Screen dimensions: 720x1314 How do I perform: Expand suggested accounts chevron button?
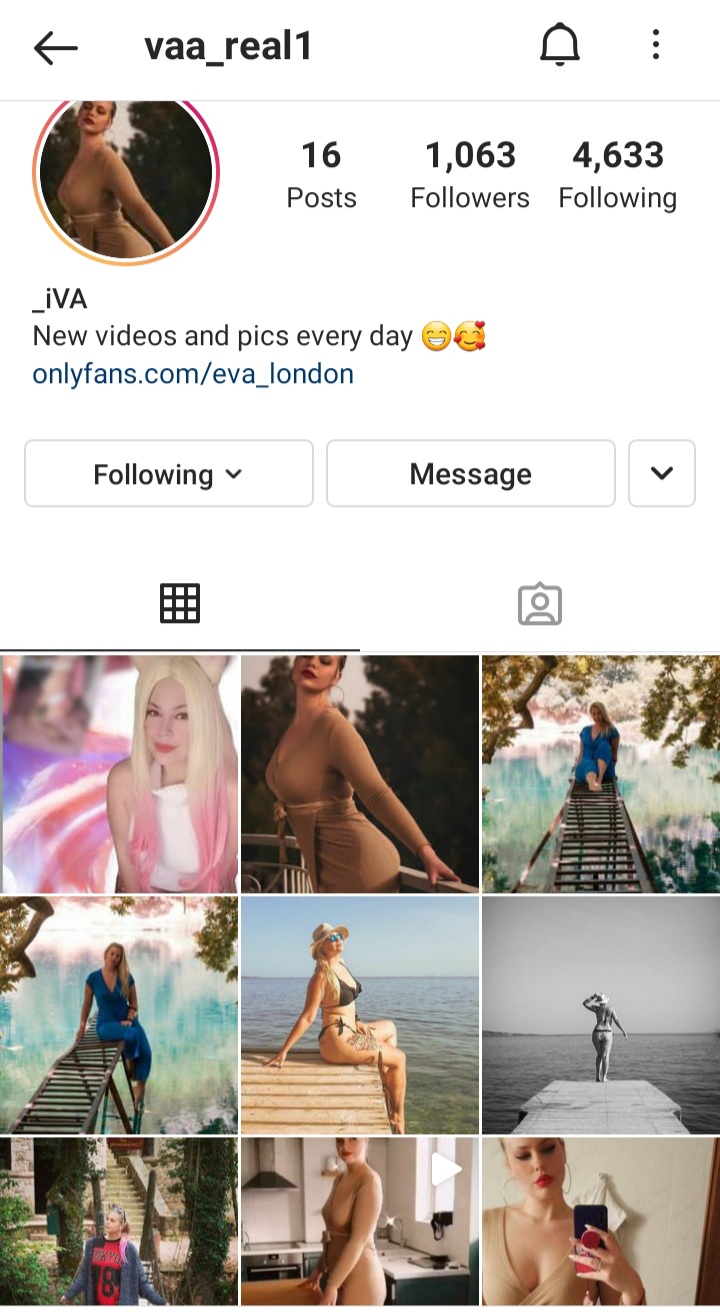(662, 473)
